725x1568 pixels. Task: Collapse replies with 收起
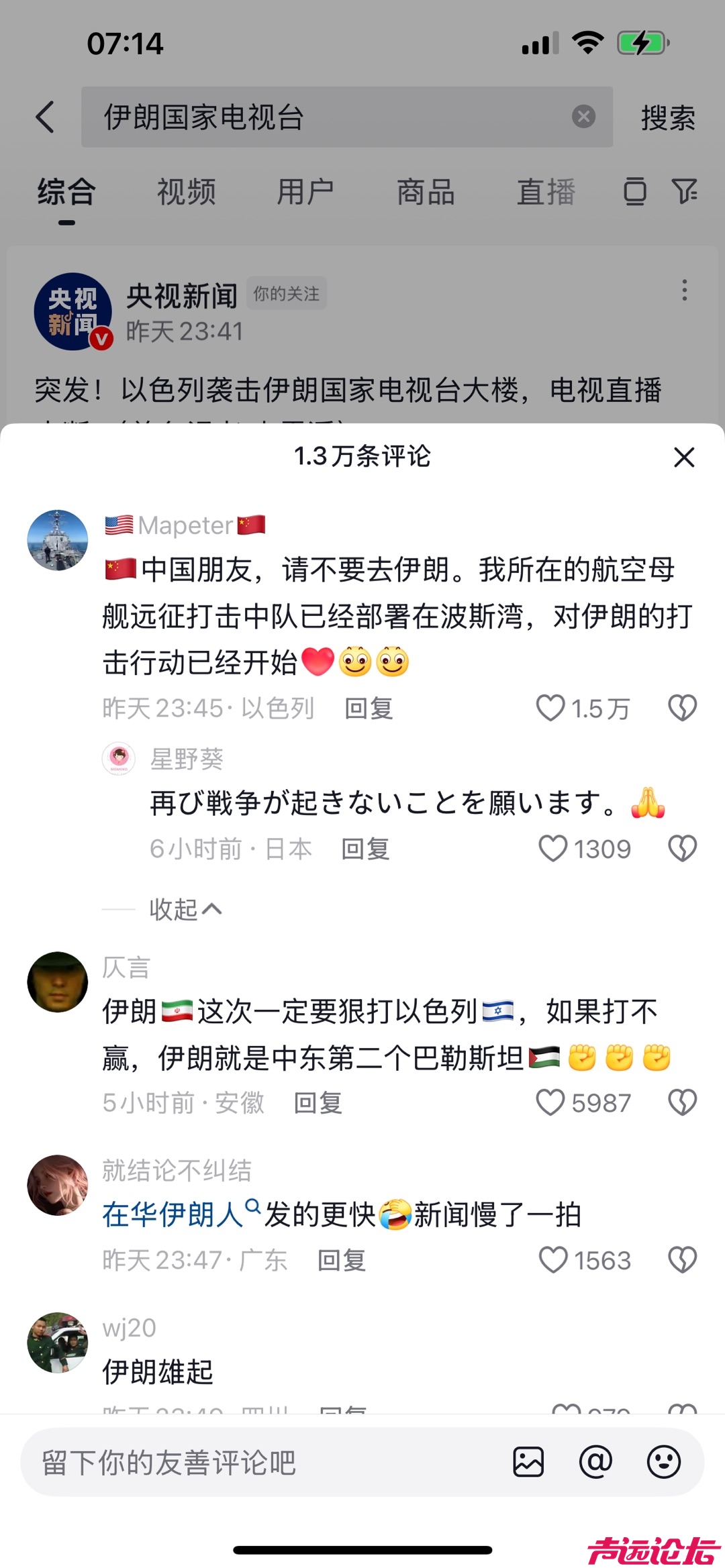(185, 910)
